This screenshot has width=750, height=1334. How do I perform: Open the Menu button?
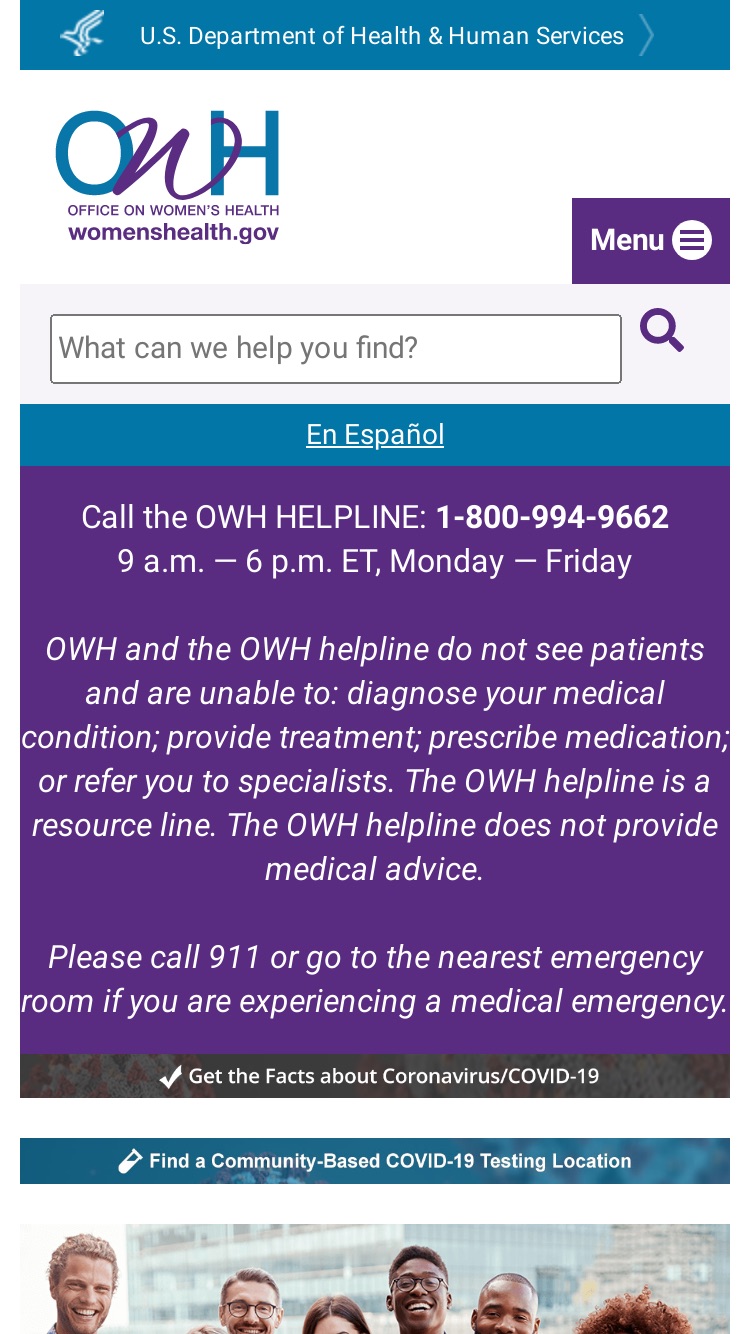651,240
